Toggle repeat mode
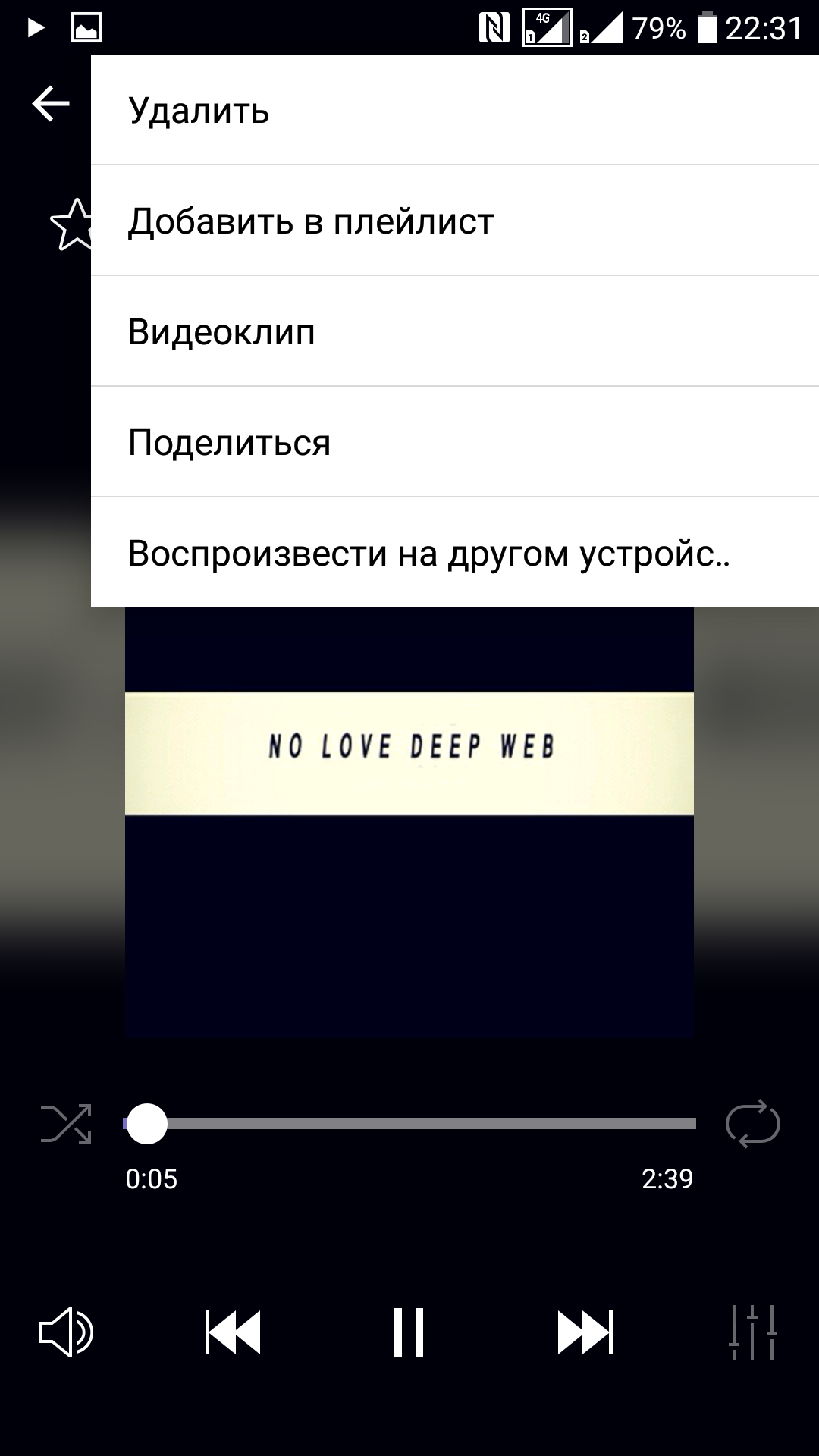 tap(752, 1124)
